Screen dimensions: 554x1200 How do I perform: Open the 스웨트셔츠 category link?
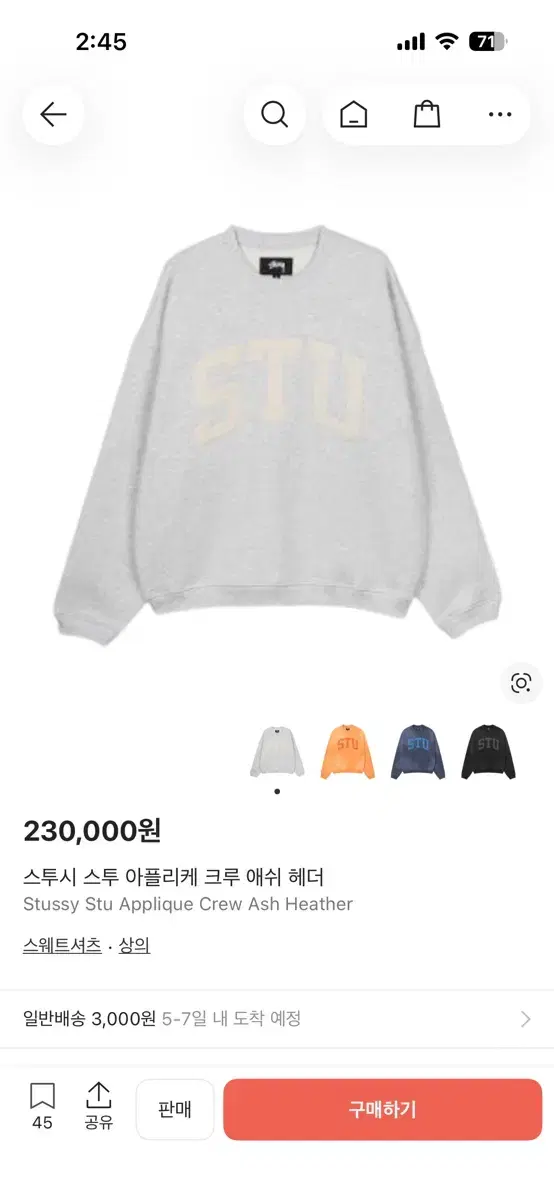[x=62, y=945]
